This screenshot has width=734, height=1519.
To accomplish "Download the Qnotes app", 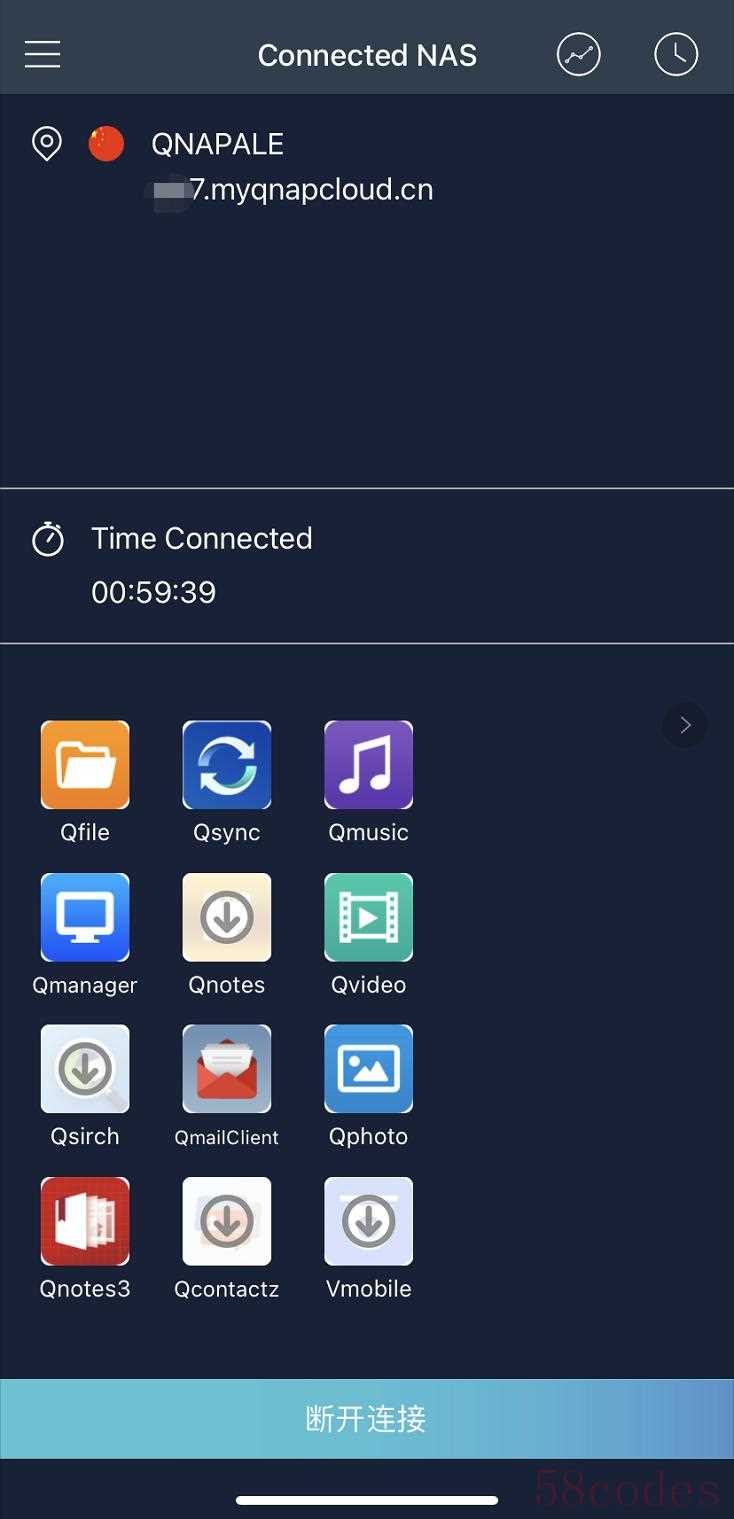I will coord(227,917).
